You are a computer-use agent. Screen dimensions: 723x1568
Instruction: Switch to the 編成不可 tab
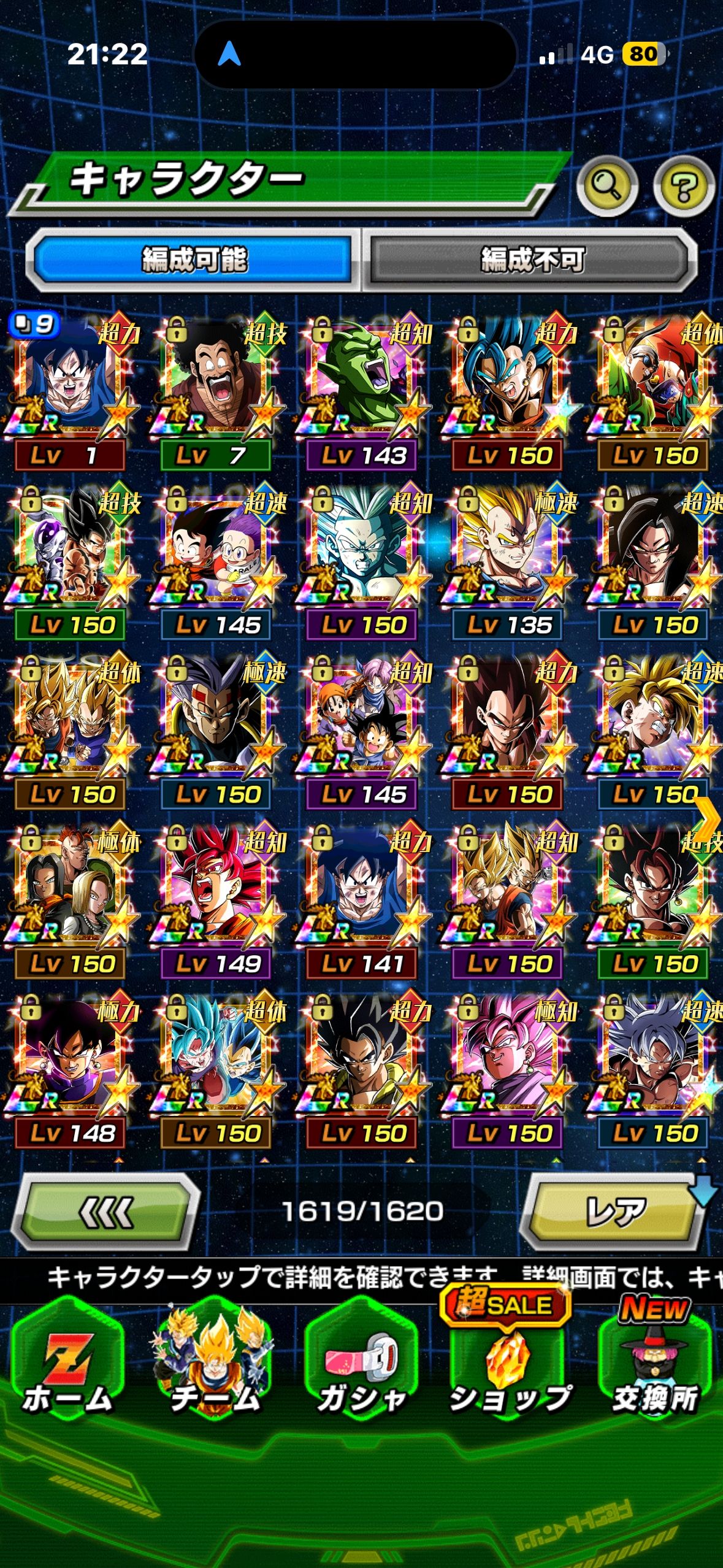click(x=531, y=259)
